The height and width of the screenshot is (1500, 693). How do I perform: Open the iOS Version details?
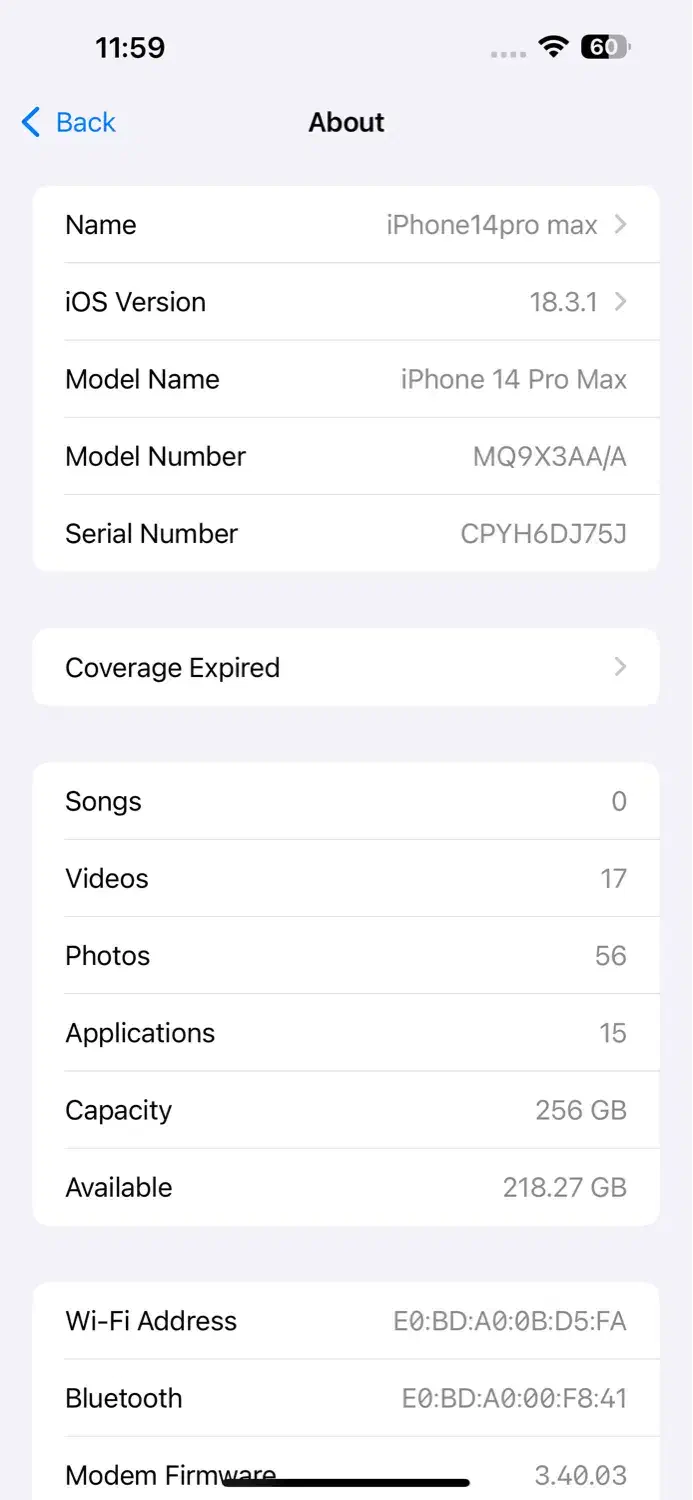346,302
